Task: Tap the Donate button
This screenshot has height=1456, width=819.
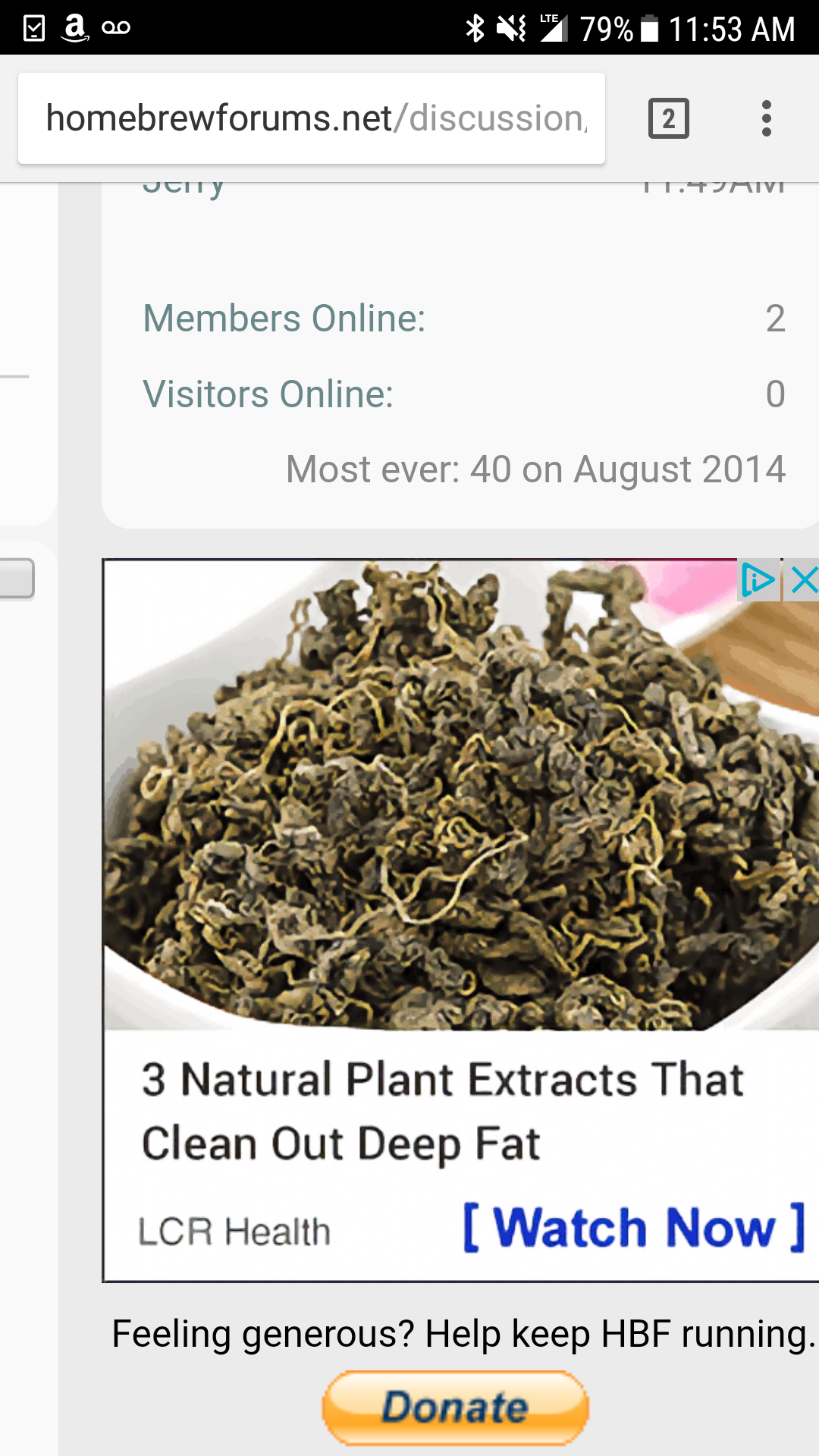Action: 456,1407
